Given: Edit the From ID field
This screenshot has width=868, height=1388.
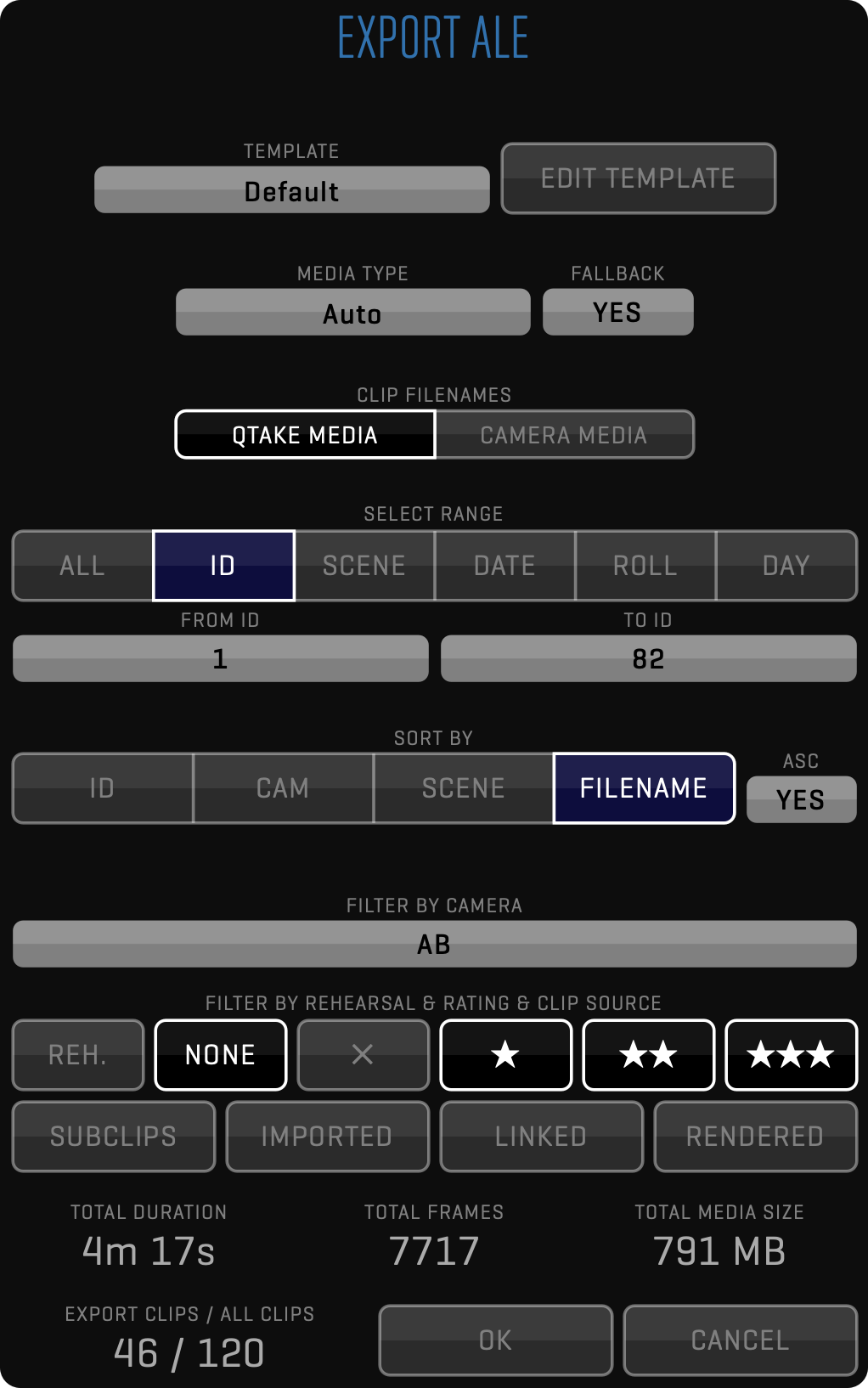Looking at the screenshot, I should 220,658.
